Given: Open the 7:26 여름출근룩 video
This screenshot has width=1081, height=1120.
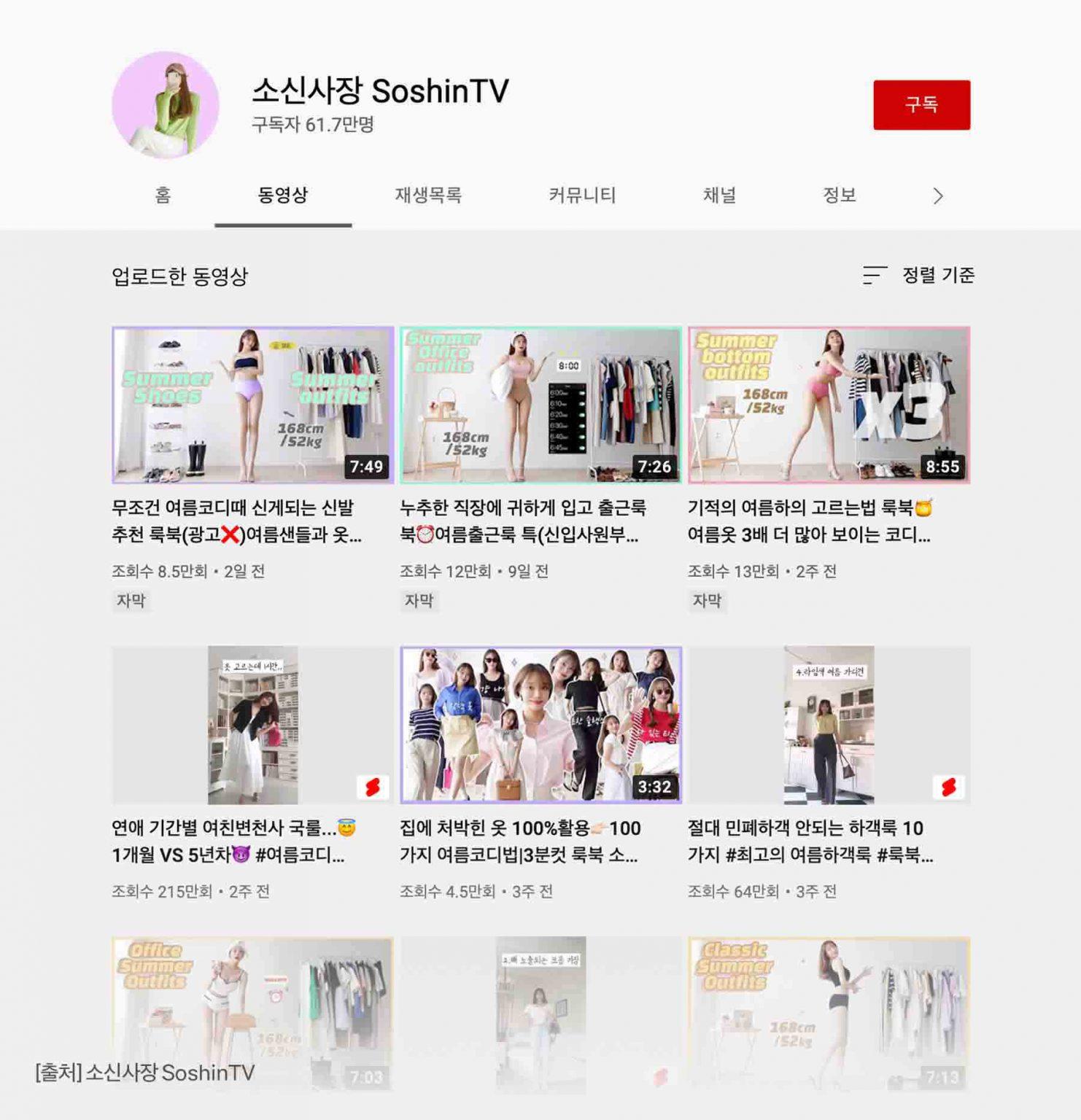Looking at the screenshot, I should tap(540, 405).
